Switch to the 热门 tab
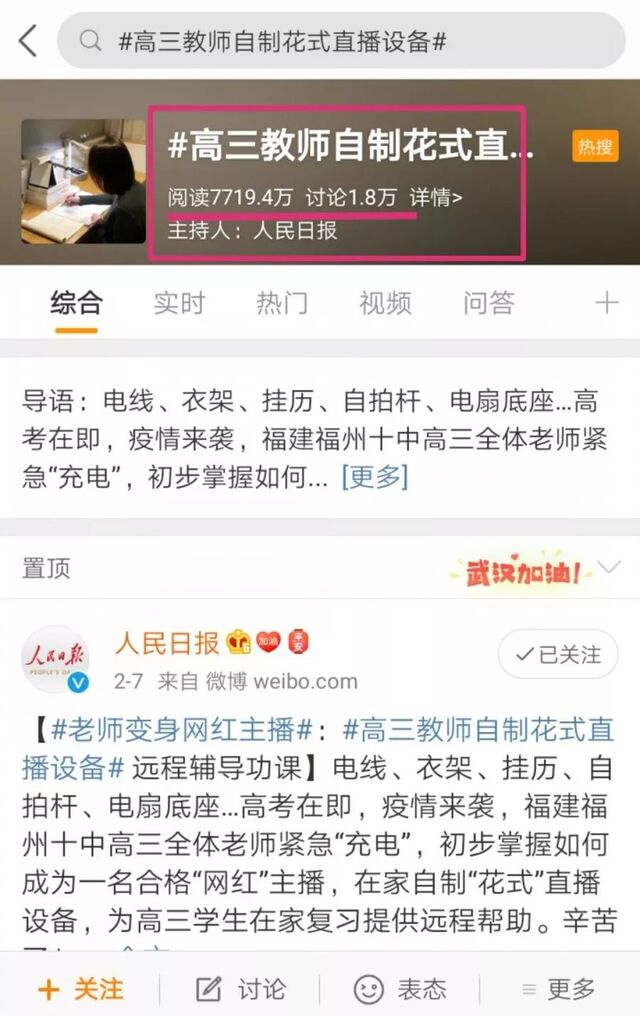The height and width of the screenshot is (1016, 640). point(281,303)
